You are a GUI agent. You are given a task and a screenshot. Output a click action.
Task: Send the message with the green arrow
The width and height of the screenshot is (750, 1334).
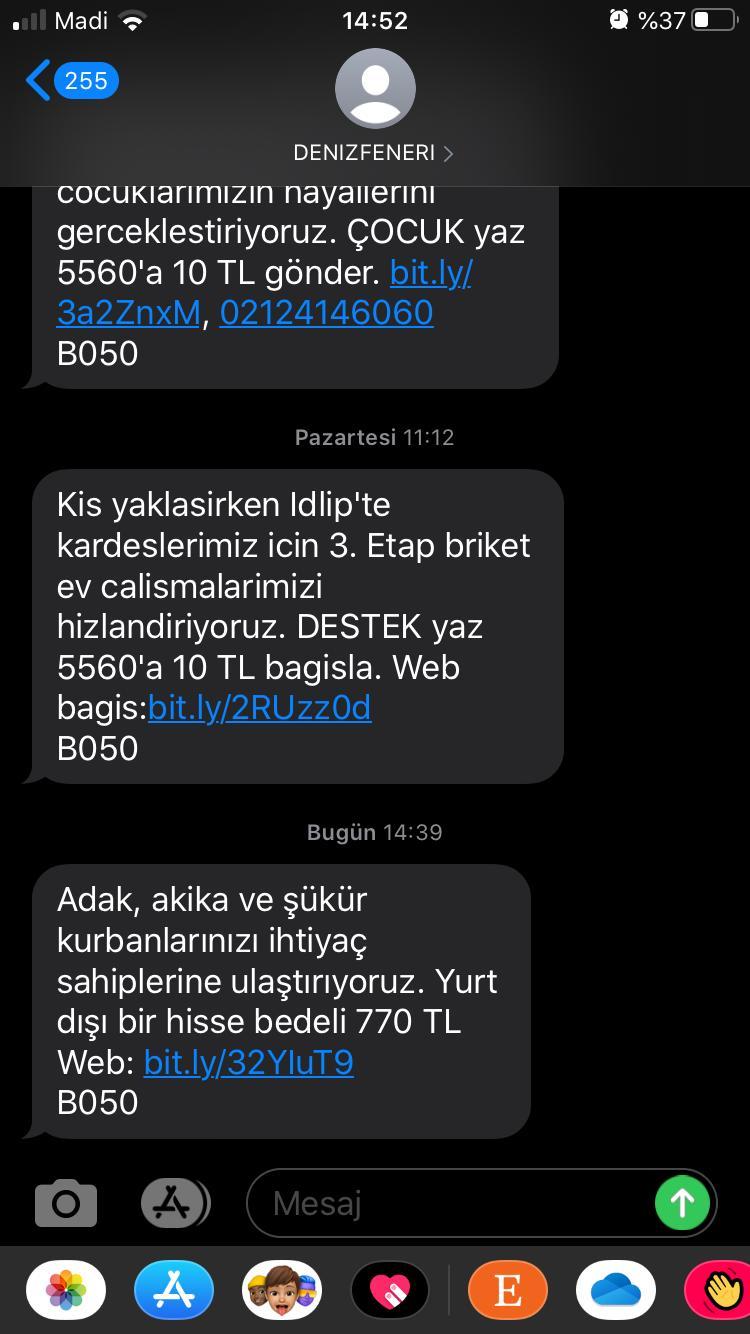pyautogui.click(x=682, y=1202)
